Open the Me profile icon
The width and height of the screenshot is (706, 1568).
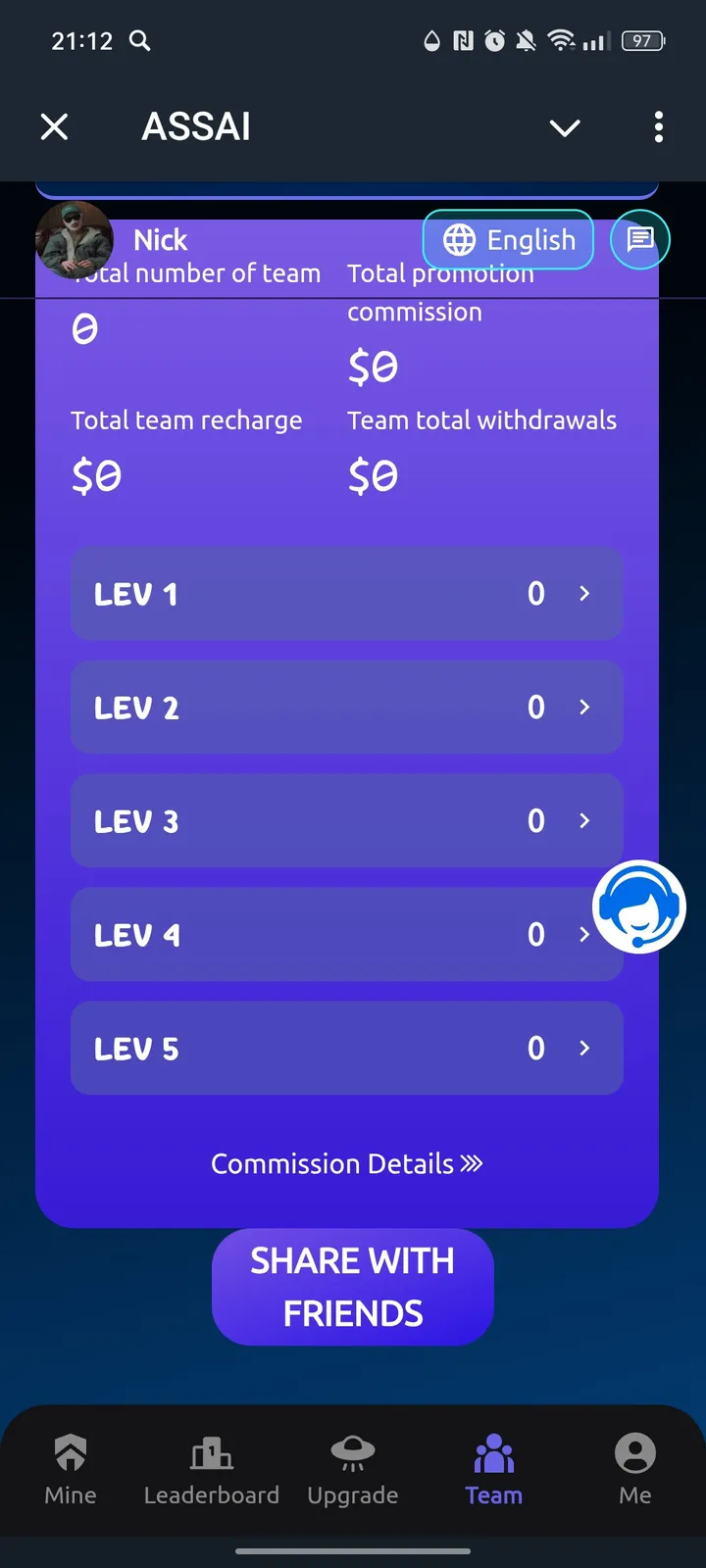tap(634, 1453)
